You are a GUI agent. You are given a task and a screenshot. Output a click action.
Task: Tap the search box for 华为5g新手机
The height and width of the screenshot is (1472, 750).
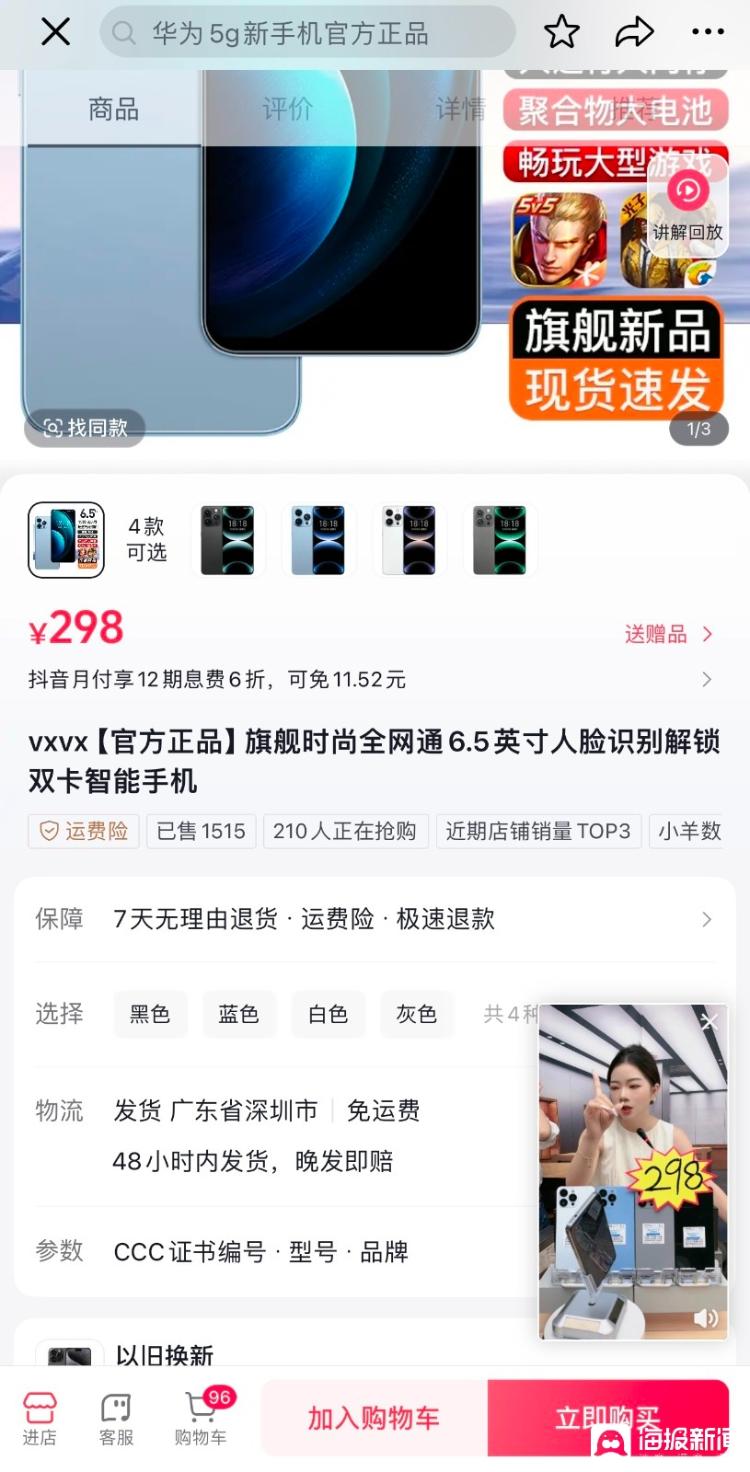(x=308, y=34)
